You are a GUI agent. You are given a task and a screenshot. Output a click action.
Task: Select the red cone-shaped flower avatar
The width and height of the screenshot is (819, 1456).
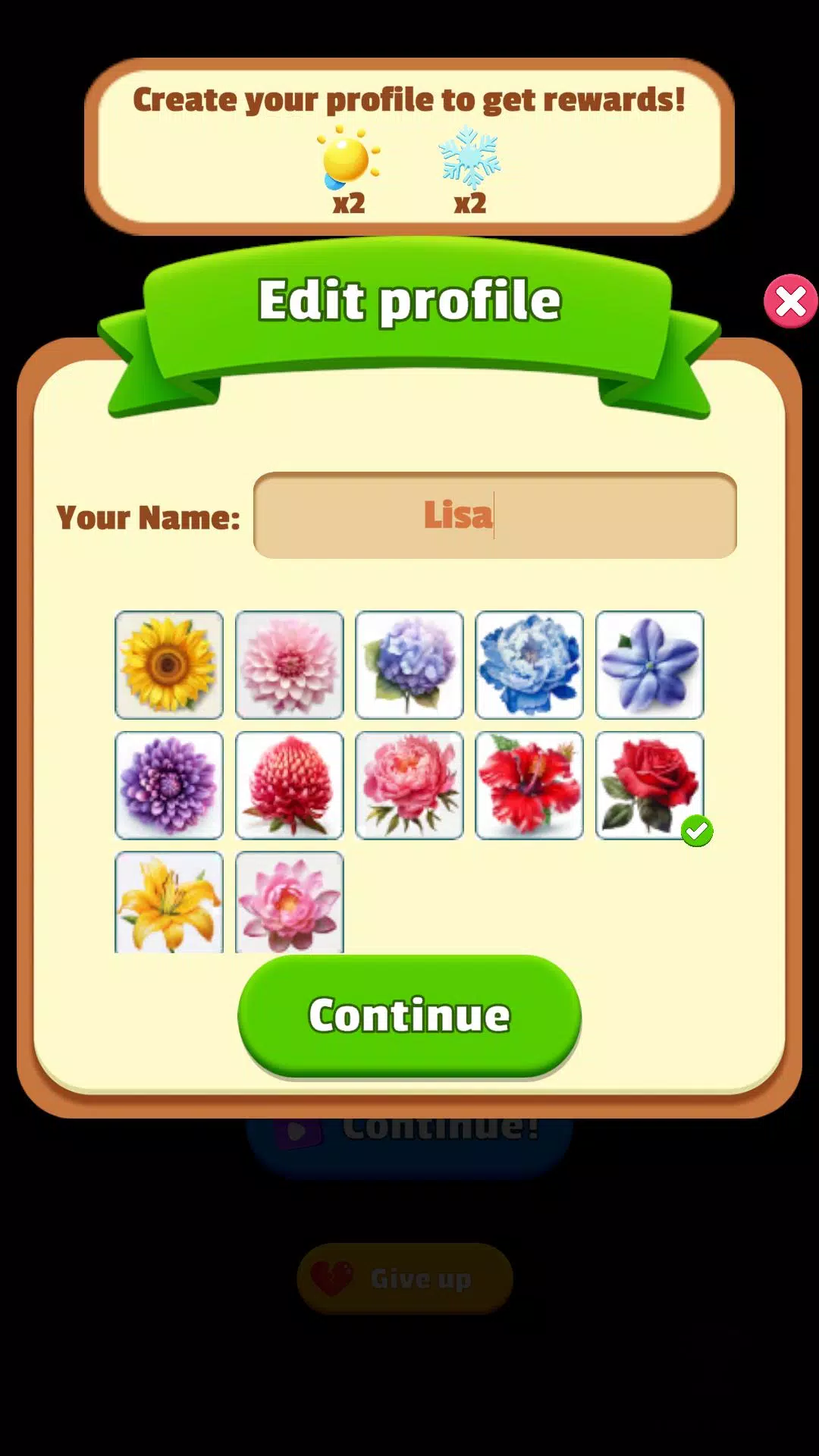[289, 785]
